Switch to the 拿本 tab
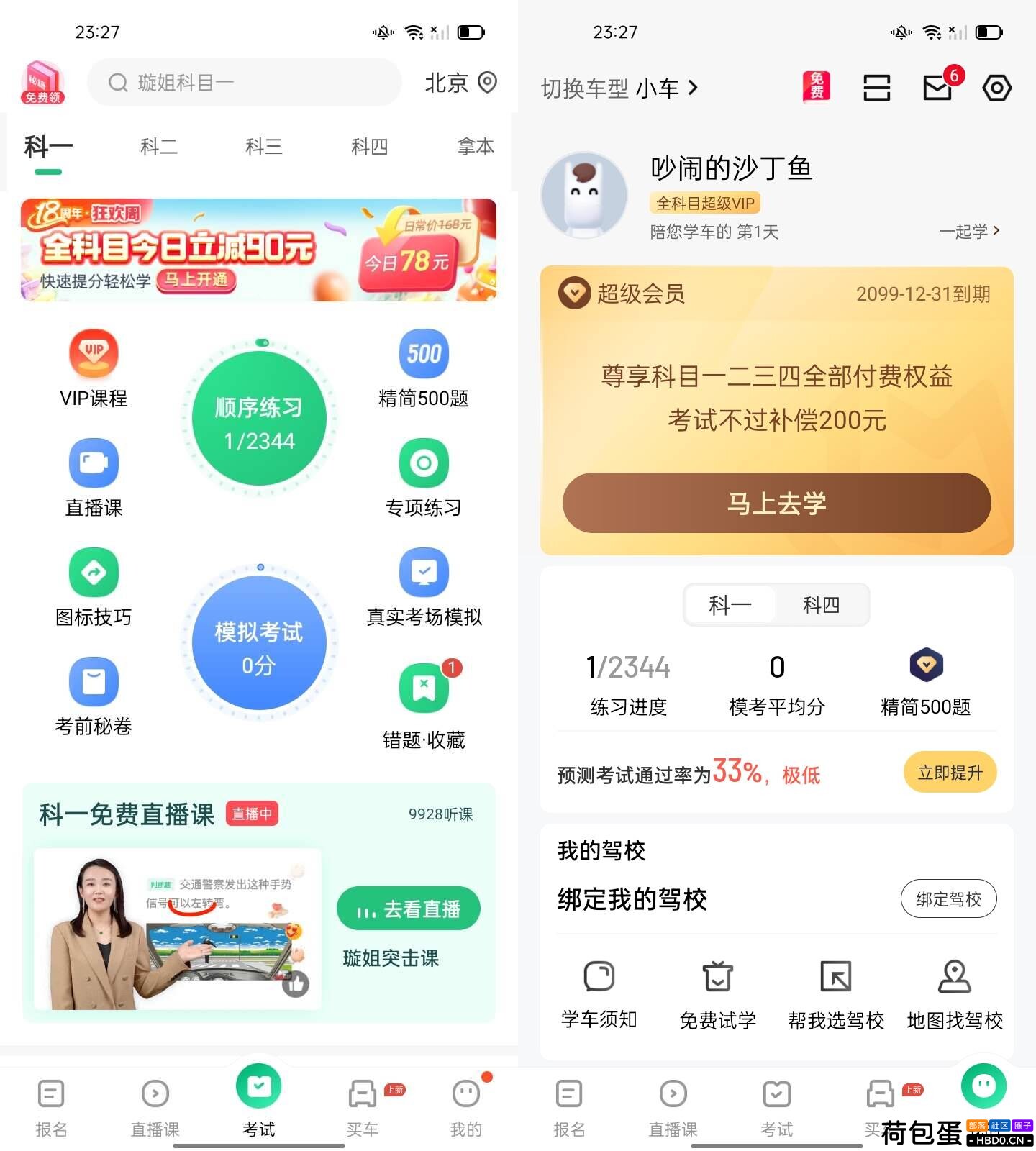This screenshot has width=1036, height=1151. tap(476, 147)
